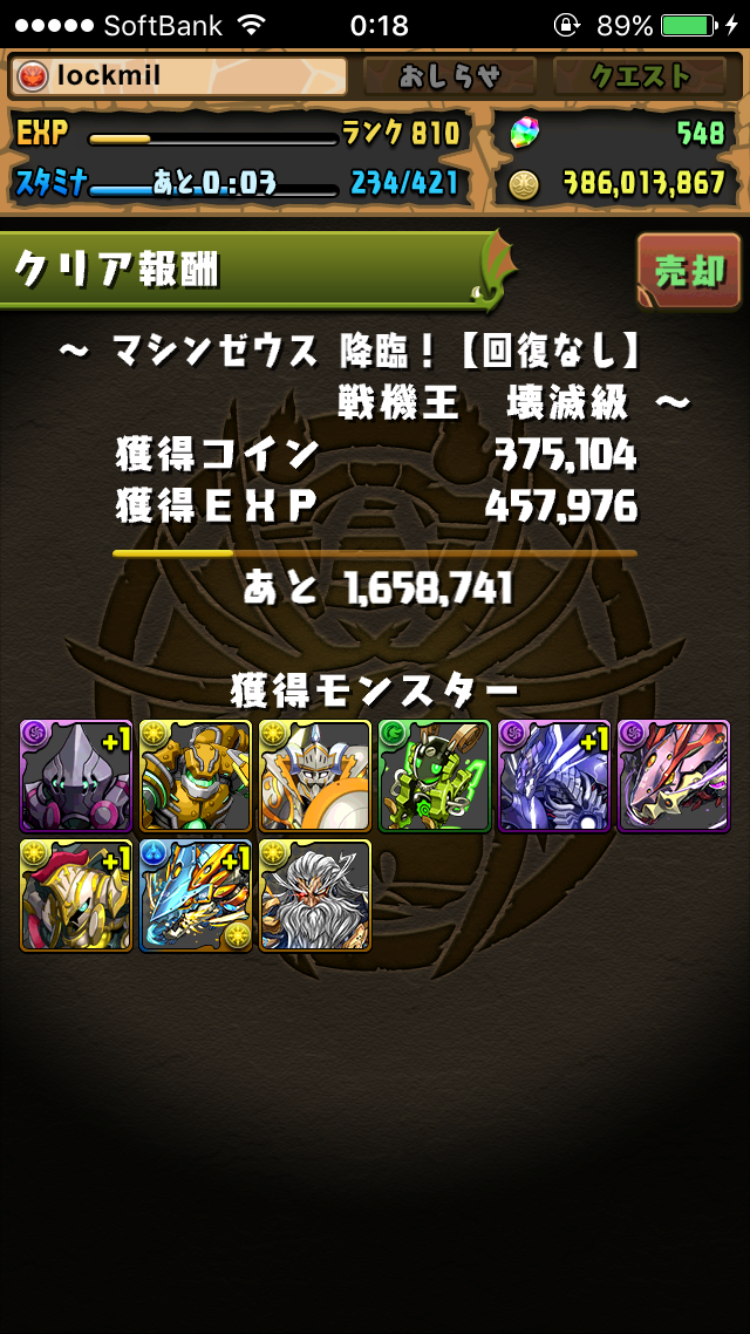Select the yellow armored robot monster
750x1334 pixels.
pos(196,776)
